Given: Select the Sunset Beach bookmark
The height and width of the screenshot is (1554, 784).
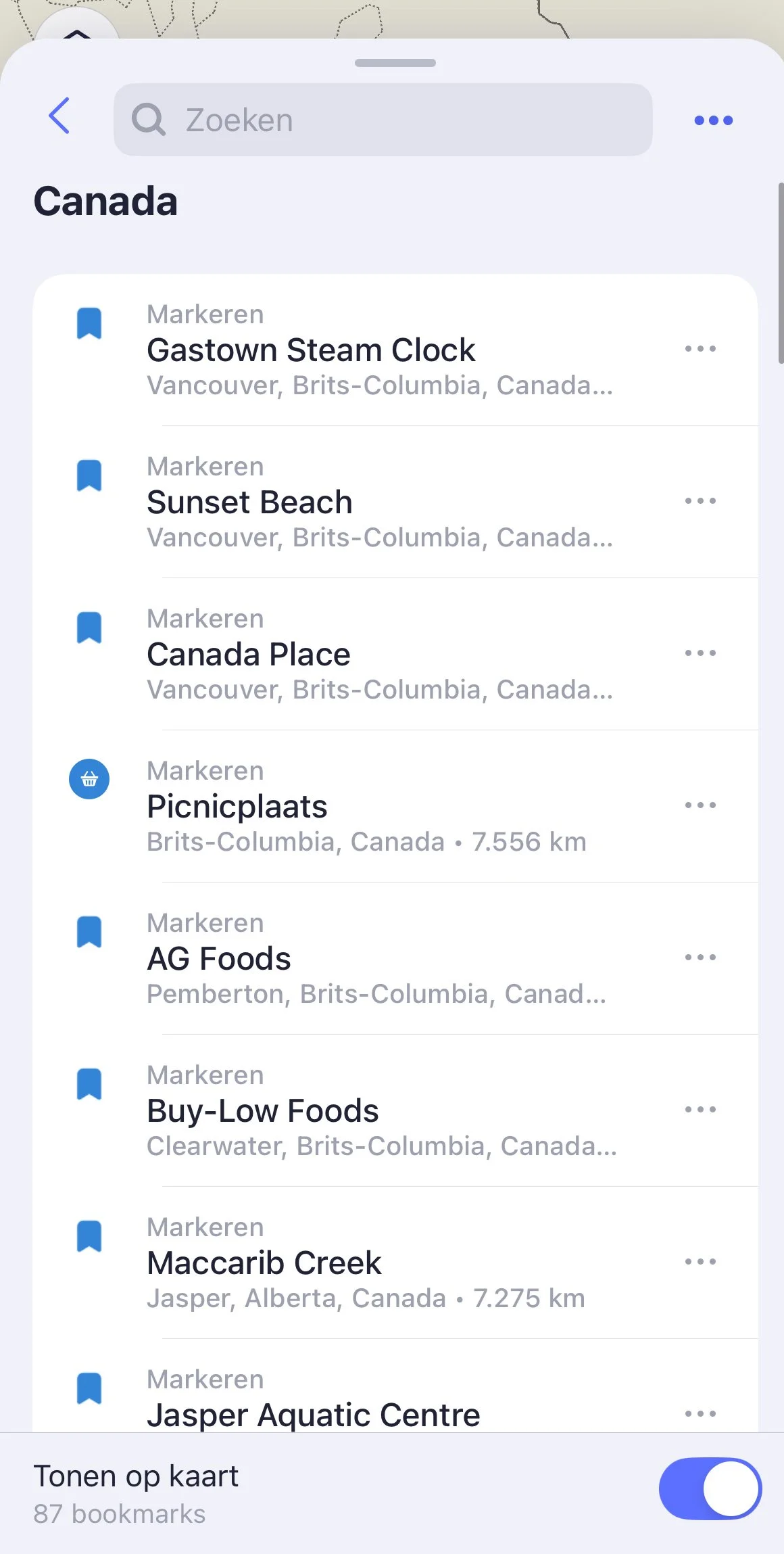Looking at the screenshot, I should [249, 502].
